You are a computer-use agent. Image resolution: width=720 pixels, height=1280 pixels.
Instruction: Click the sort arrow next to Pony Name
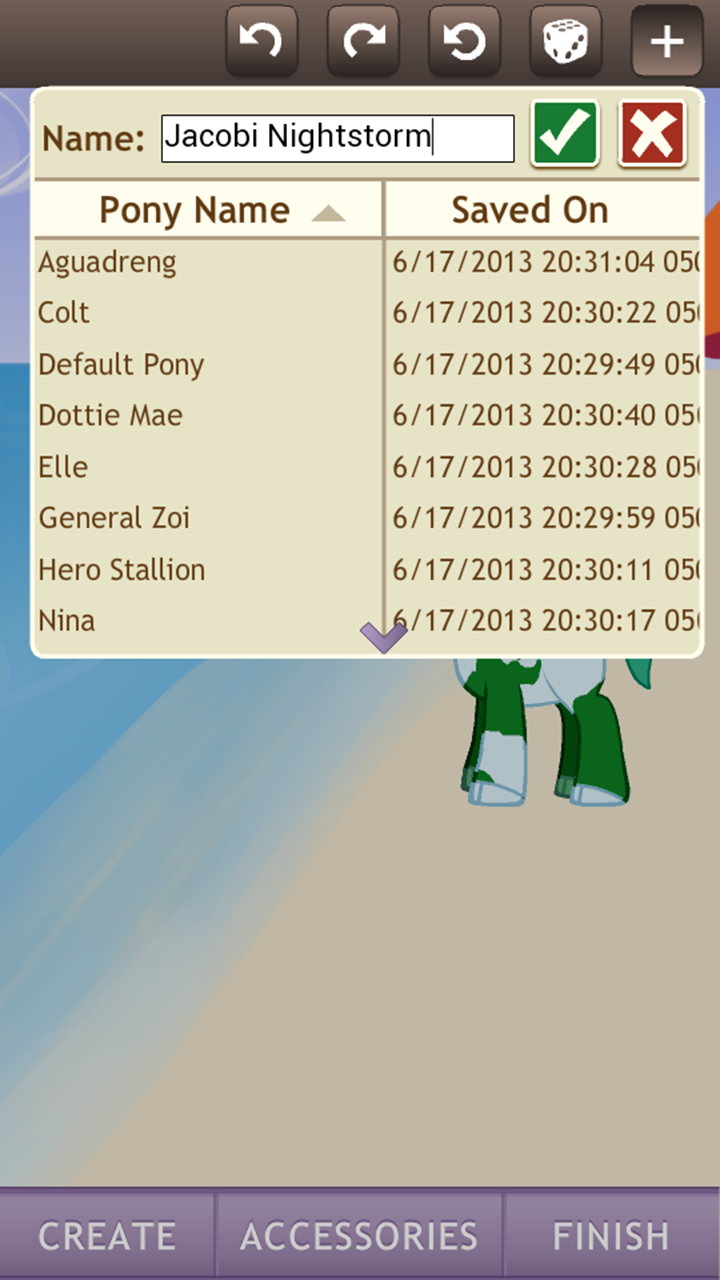330,210
